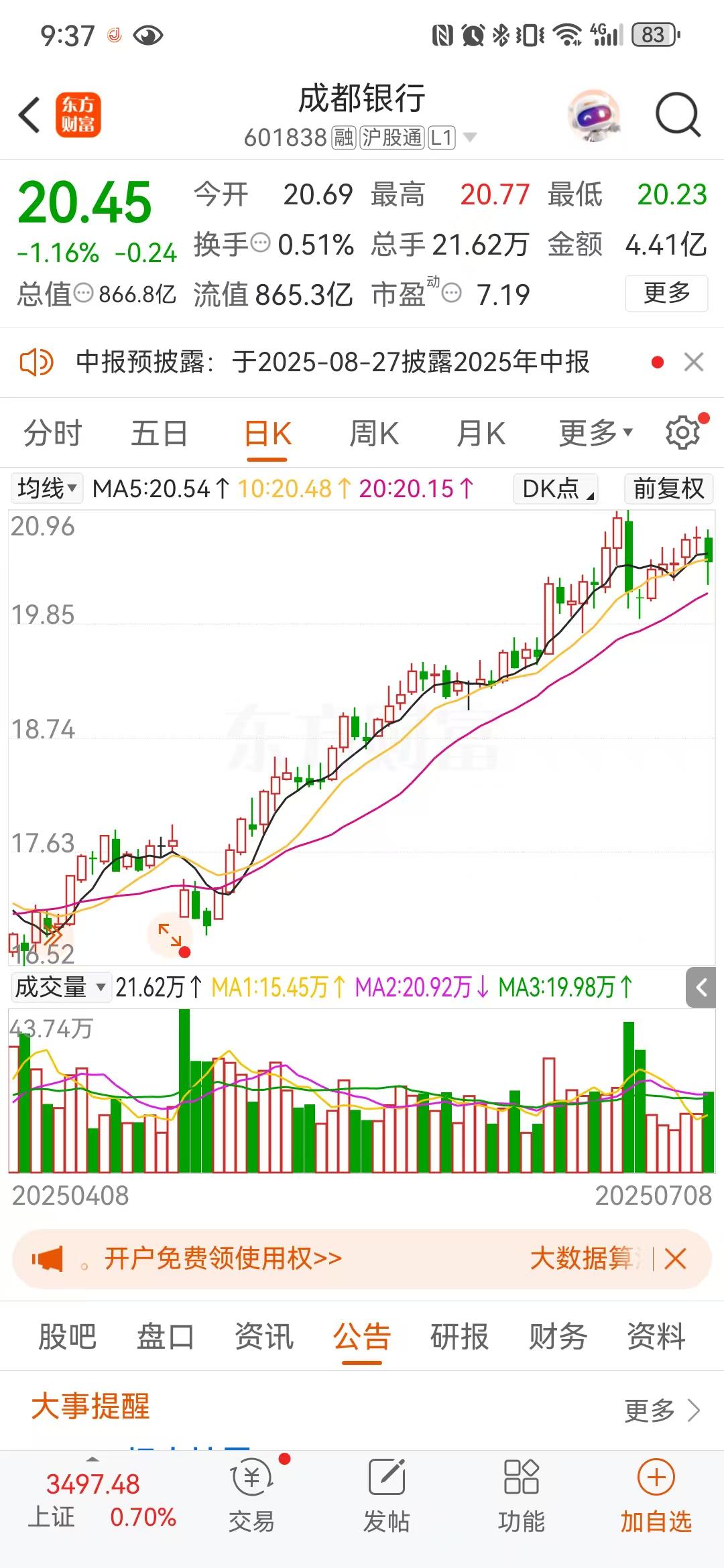Open 更多 under 大事提醒

coord(662,1411)
